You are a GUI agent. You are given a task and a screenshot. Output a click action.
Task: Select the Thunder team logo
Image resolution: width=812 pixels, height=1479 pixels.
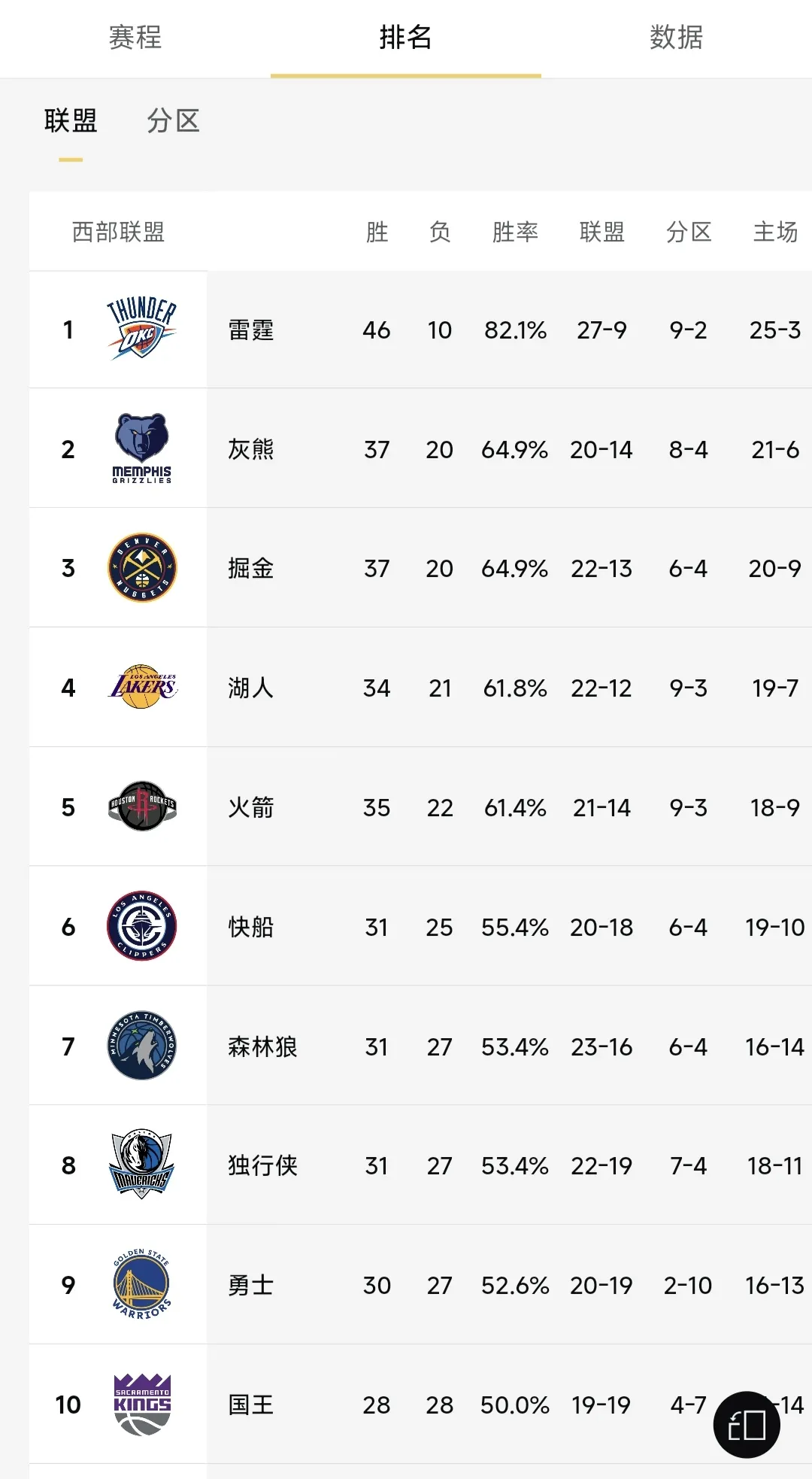143,329
